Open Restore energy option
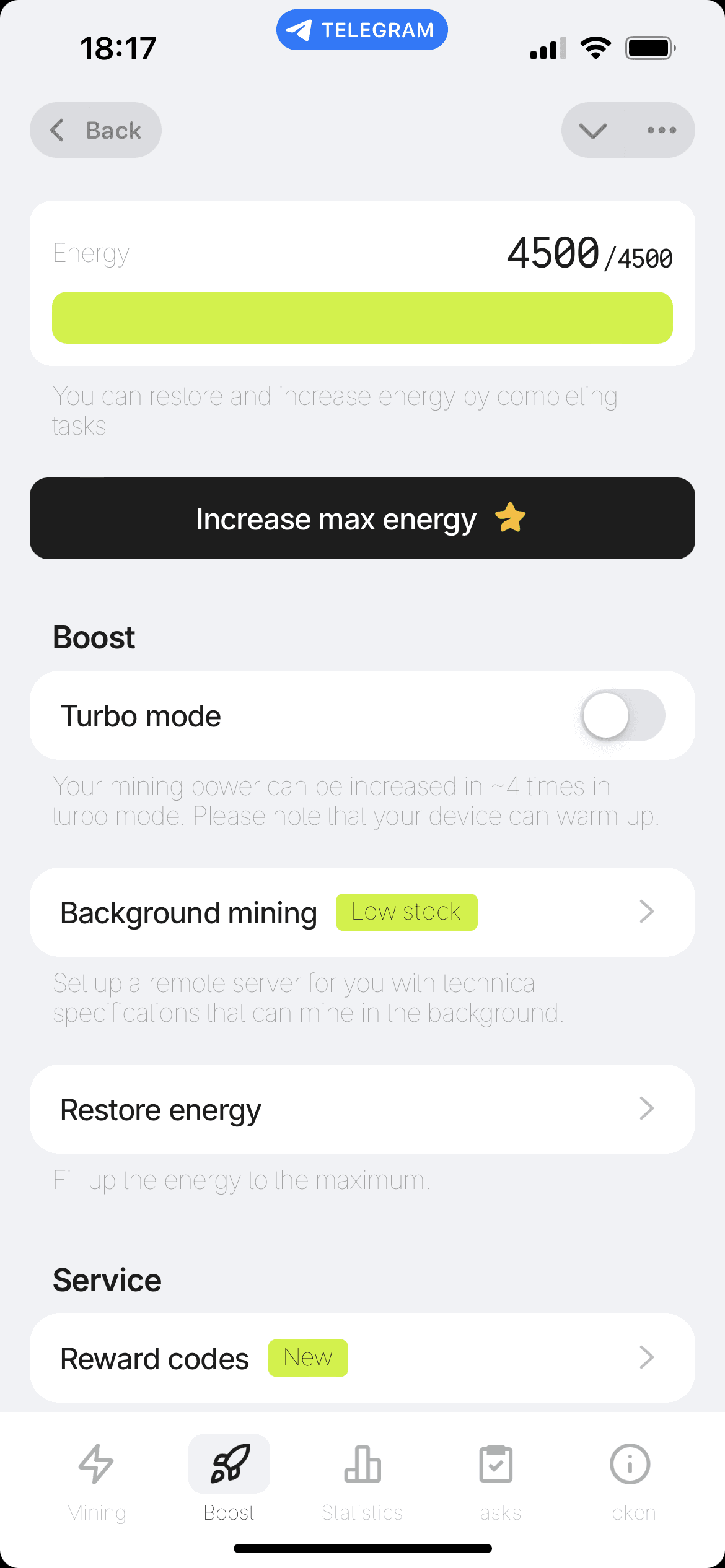The width and height of the screenshot is (725, 1568). pyautogui.click(x=362, y=1109)
